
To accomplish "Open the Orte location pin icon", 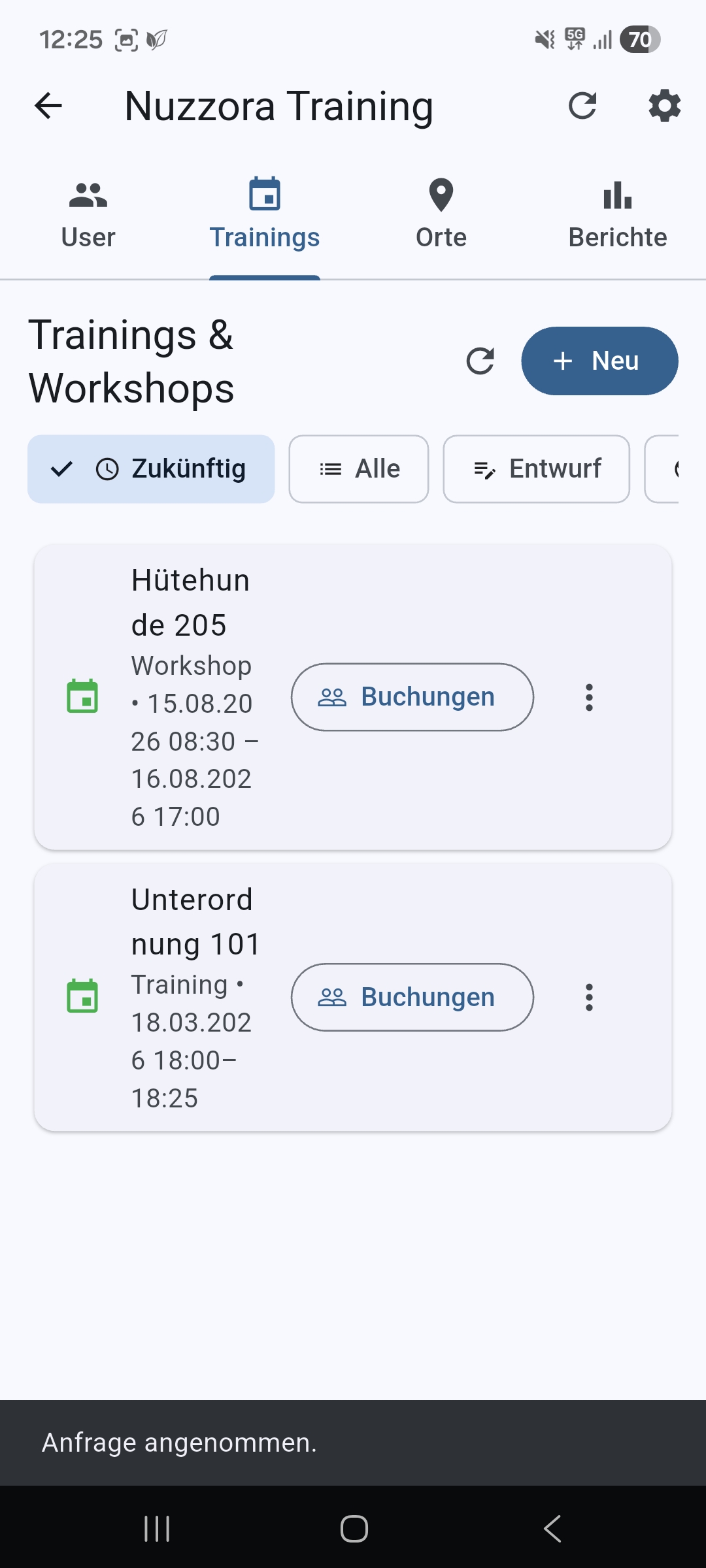I will pyautogui.click(x=440, y=195).
